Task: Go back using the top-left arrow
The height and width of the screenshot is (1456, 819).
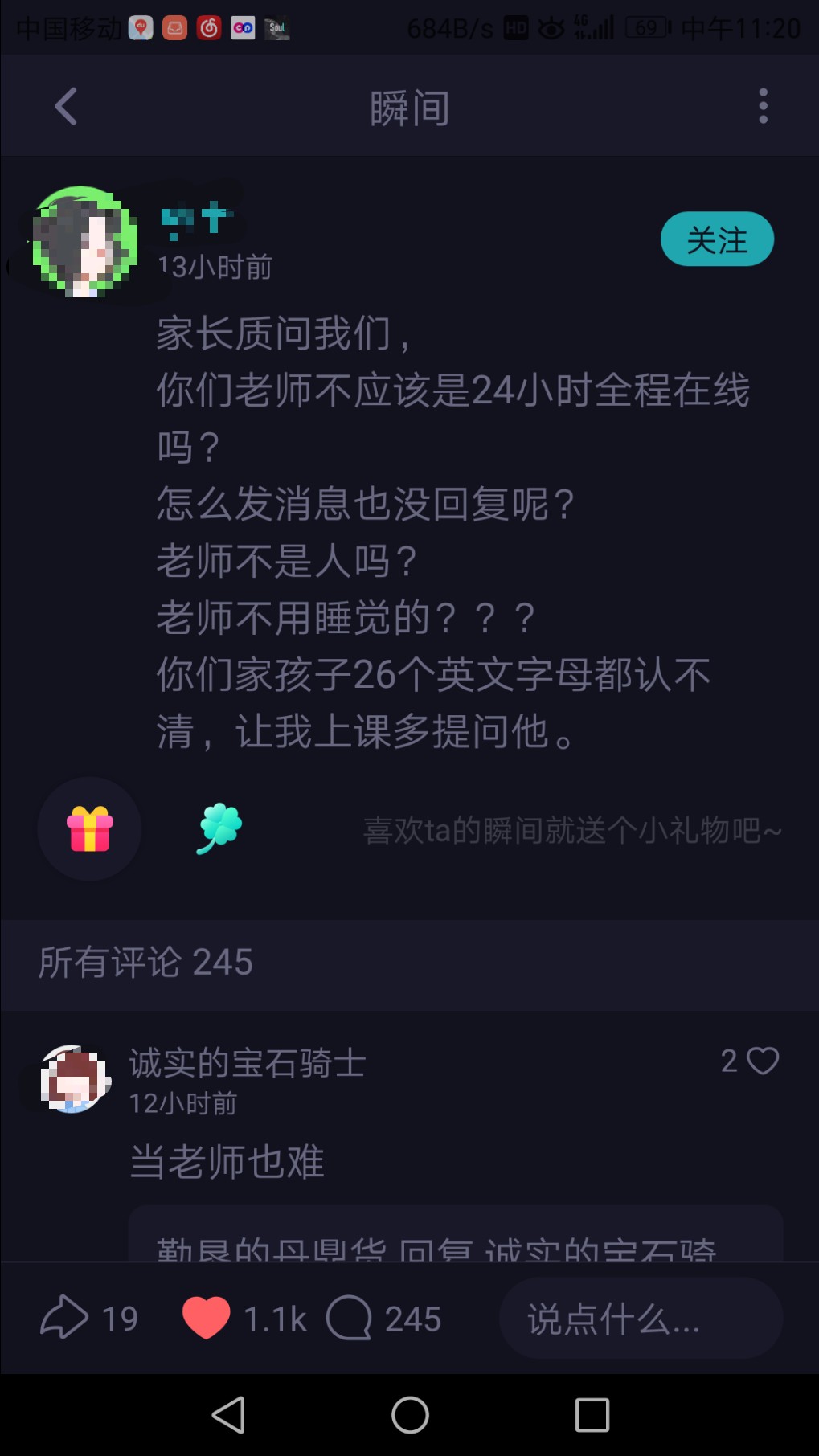Action: [x=66, y=106]
